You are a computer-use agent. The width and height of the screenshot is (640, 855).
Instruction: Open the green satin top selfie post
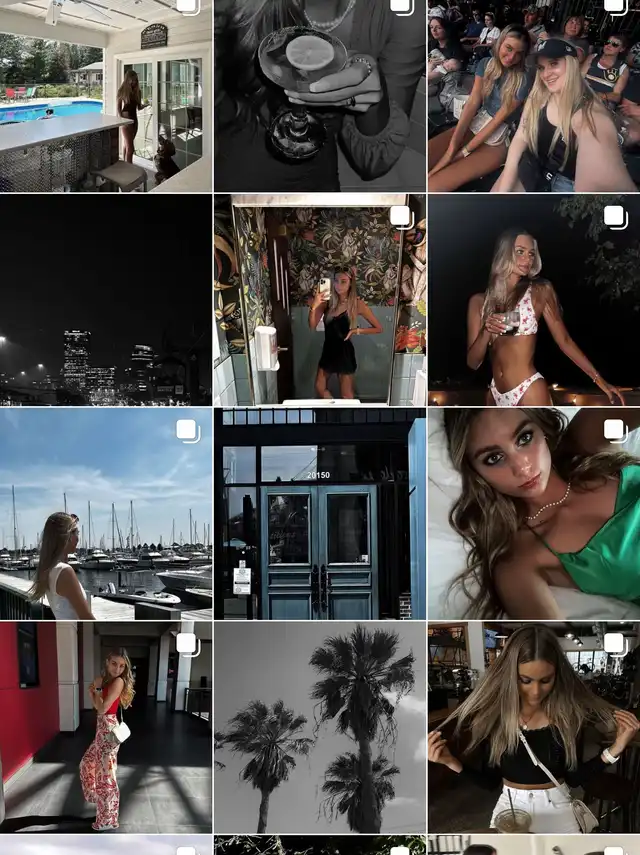(533, 514)
